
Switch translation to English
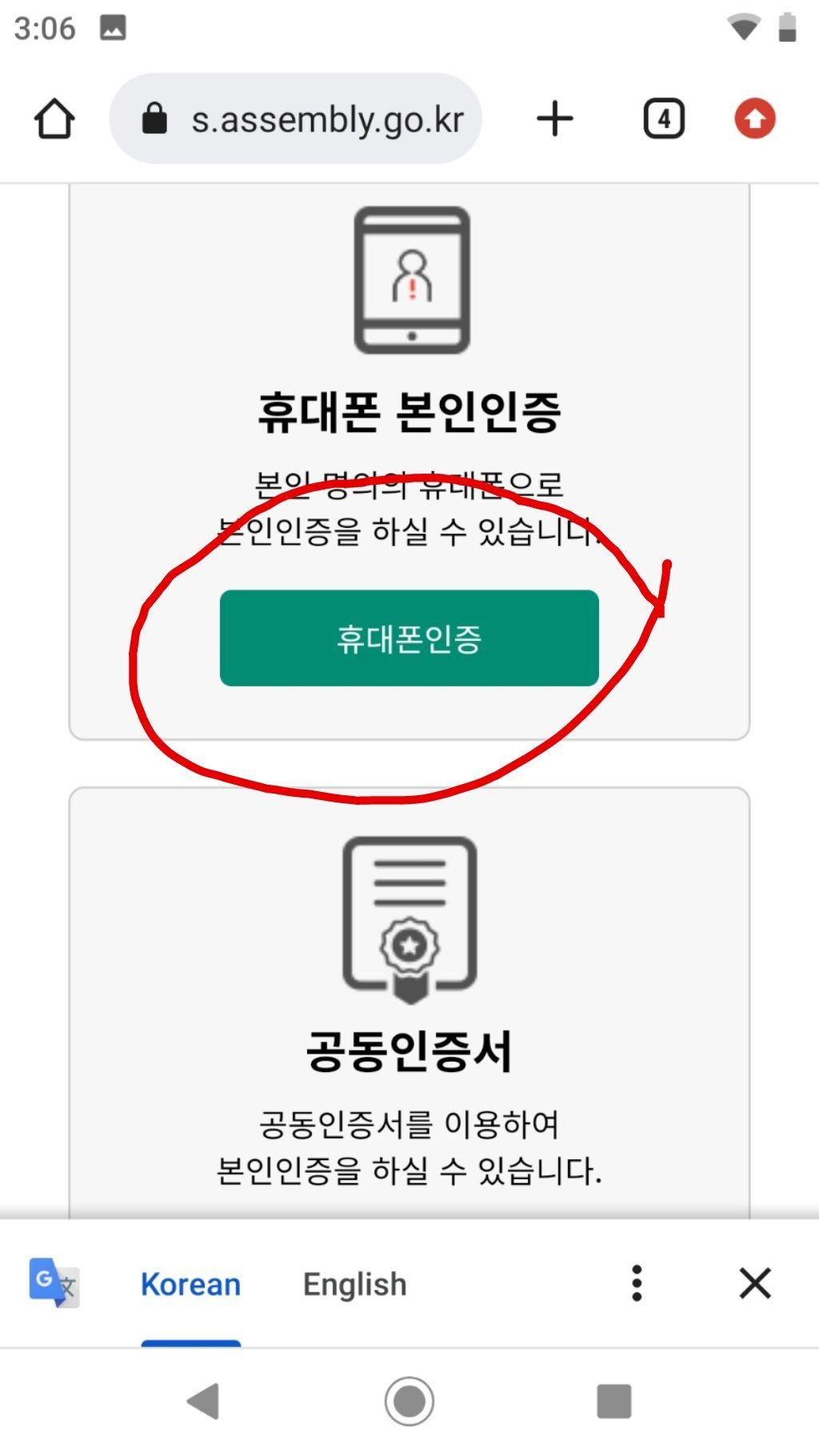point(354,1284)
